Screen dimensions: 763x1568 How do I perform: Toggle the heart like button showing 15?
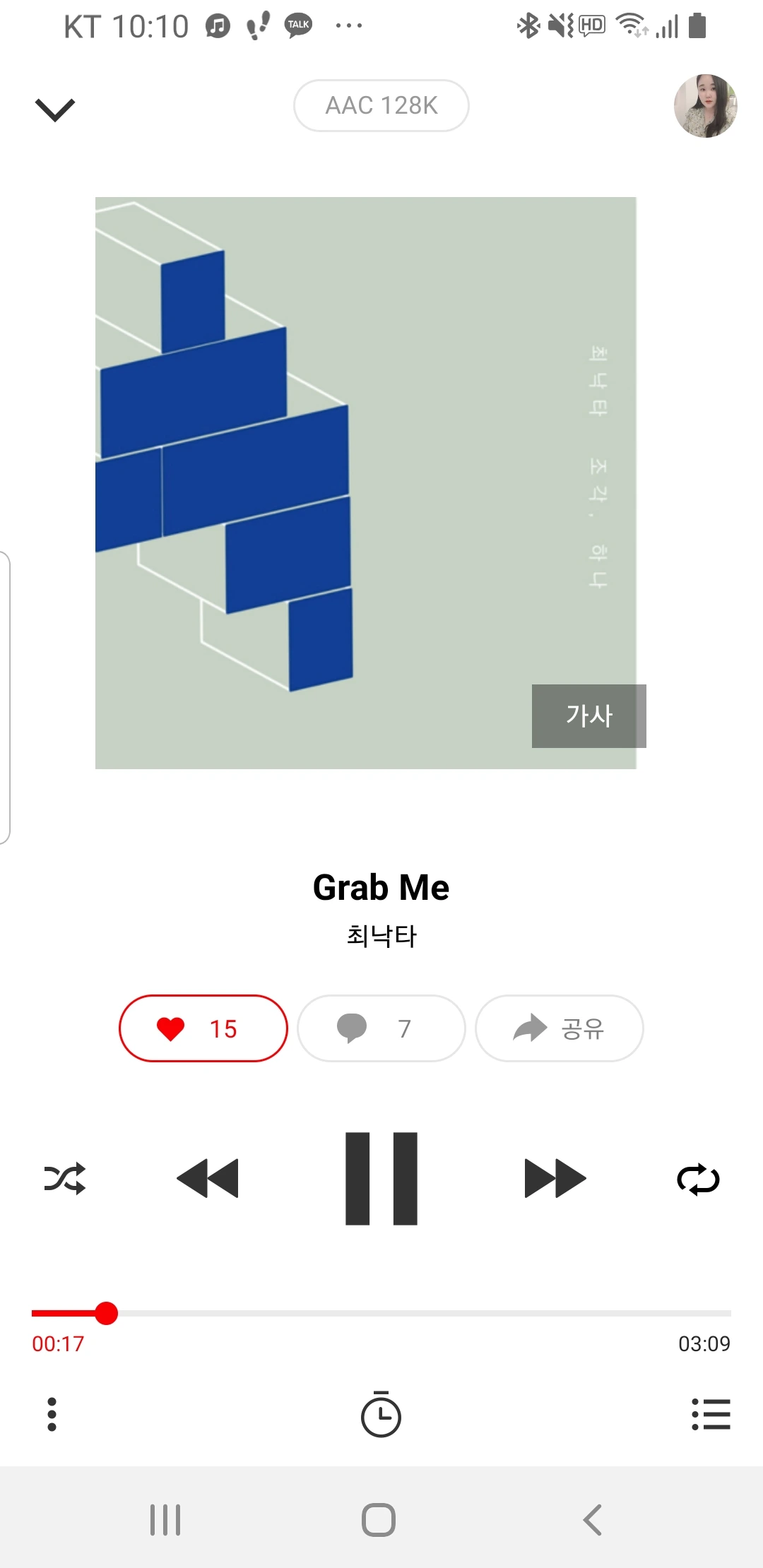(203, 1028)
